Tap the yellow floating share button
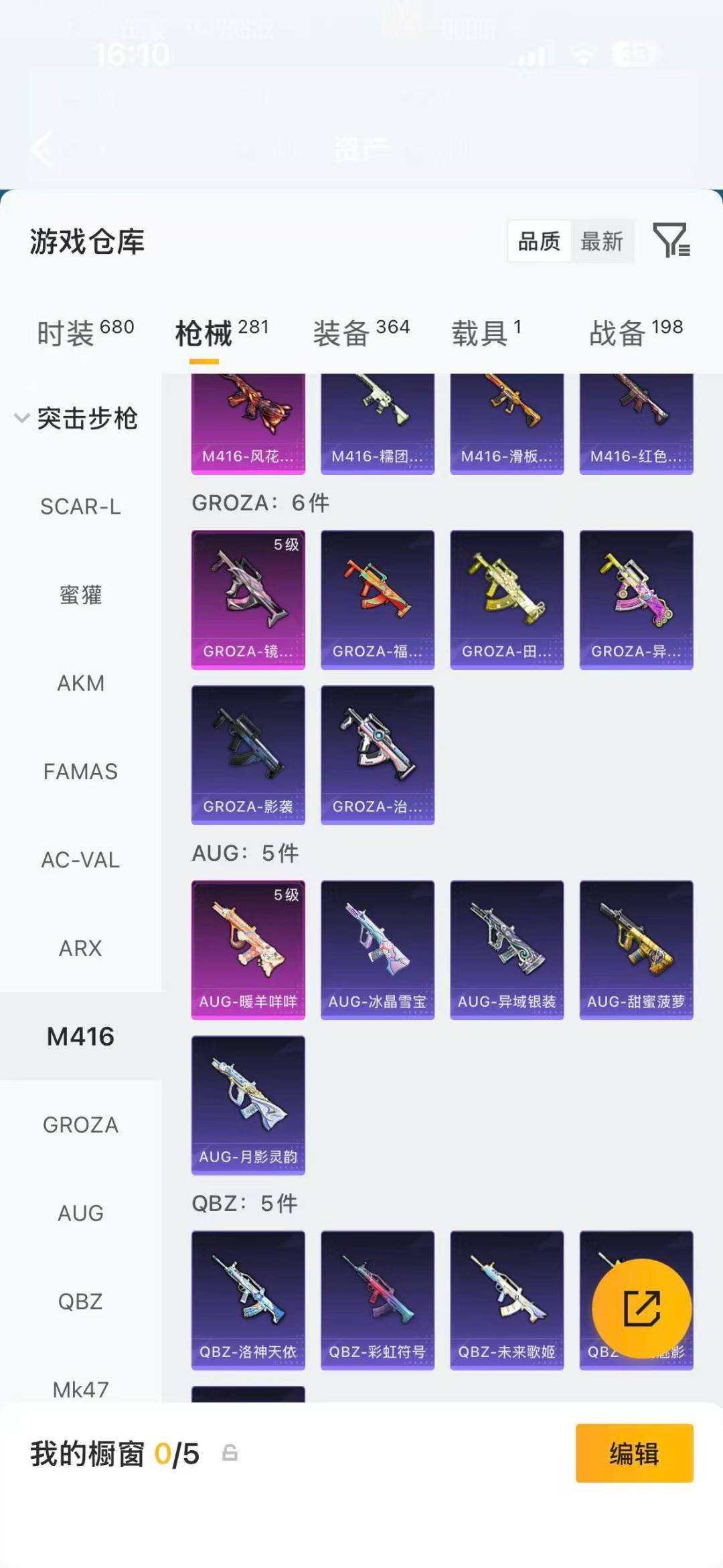 point(642,1309)
